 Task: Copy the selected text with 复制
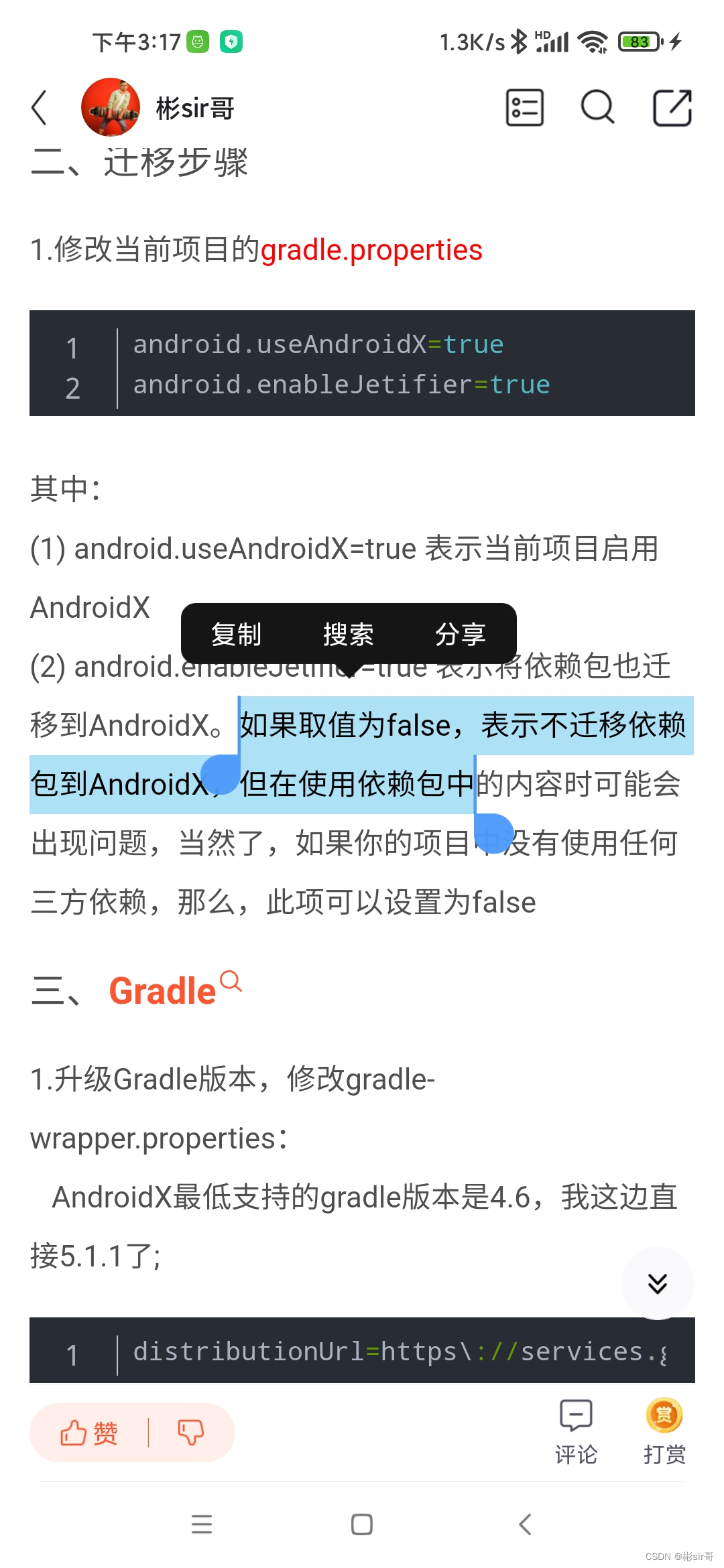tap(236, 634)
